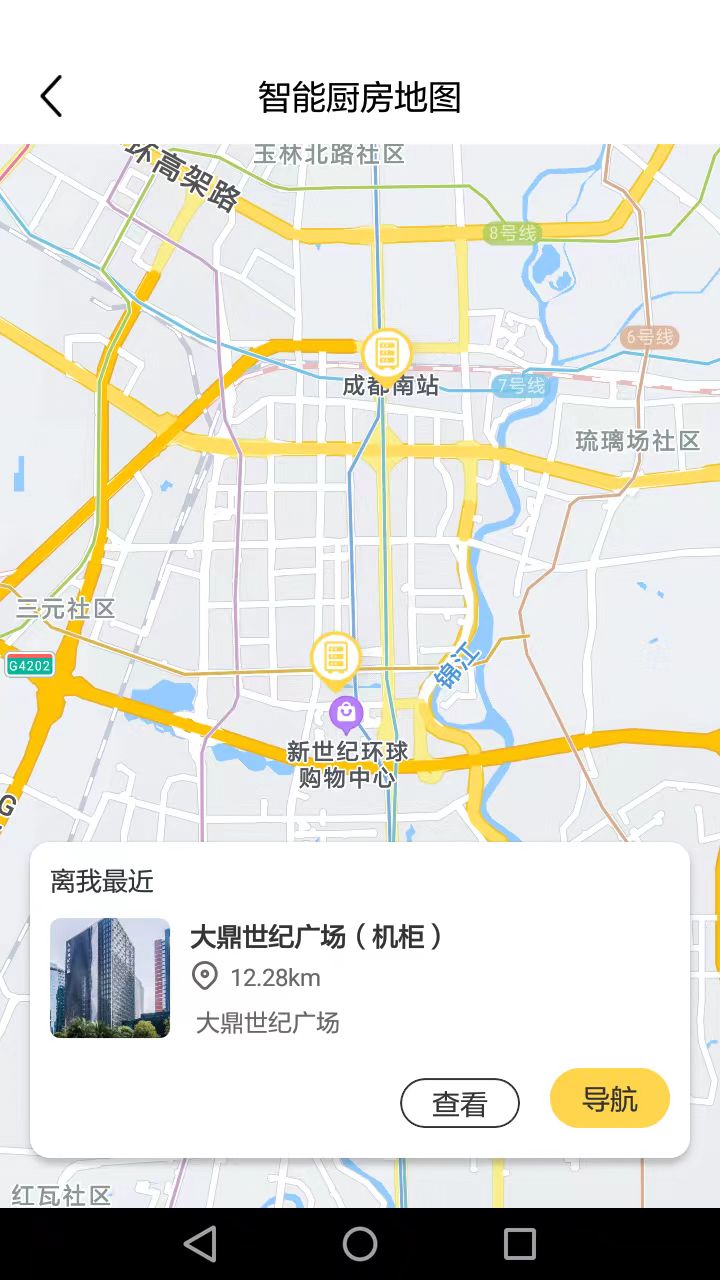Tap the back arrow on 智能厨房地图 title bar
This screenshot has height=1280, width=720.
[x=50, y=95]
